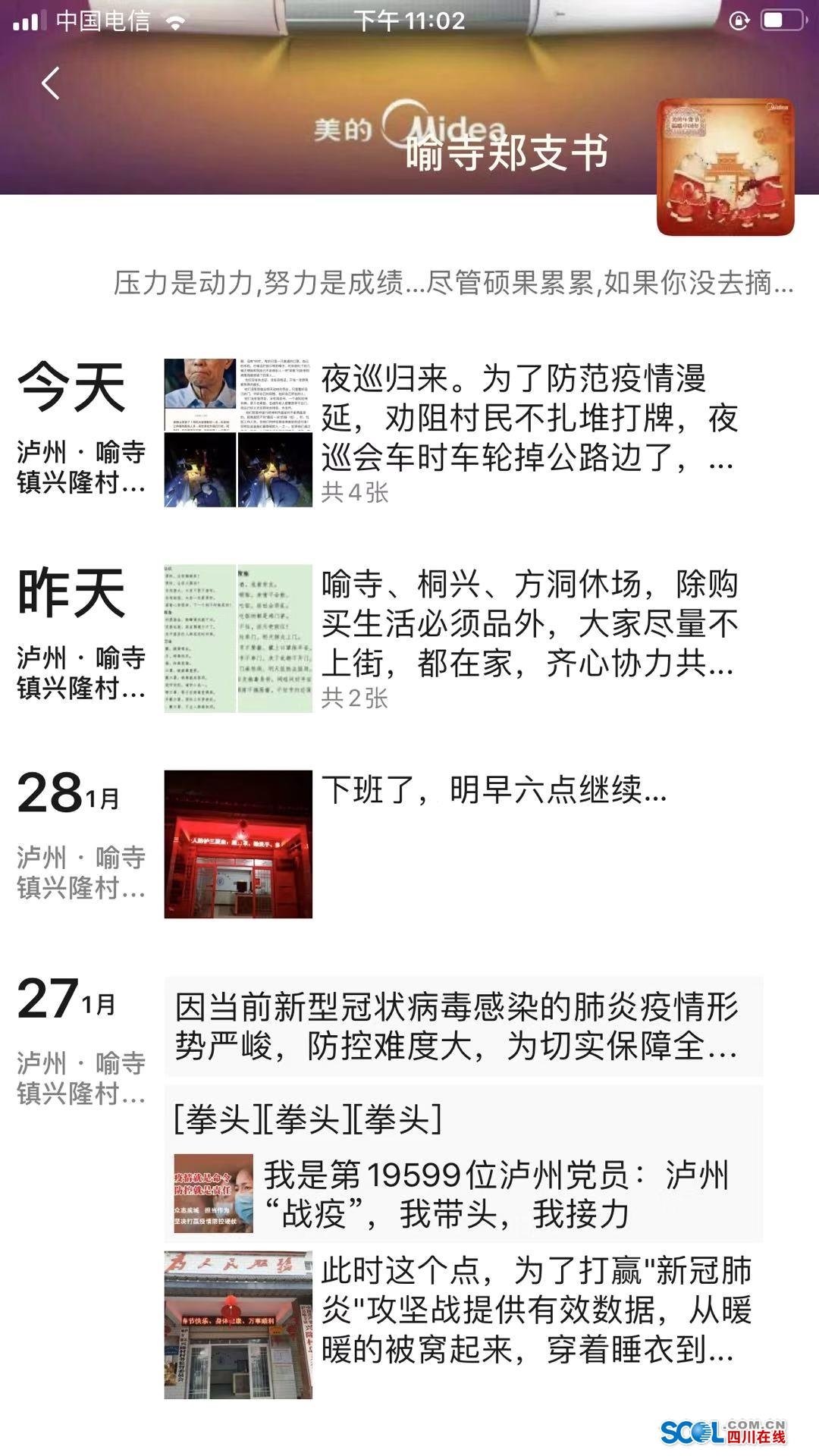Open the 28 January post 下班了

click(x=494, y=789)
